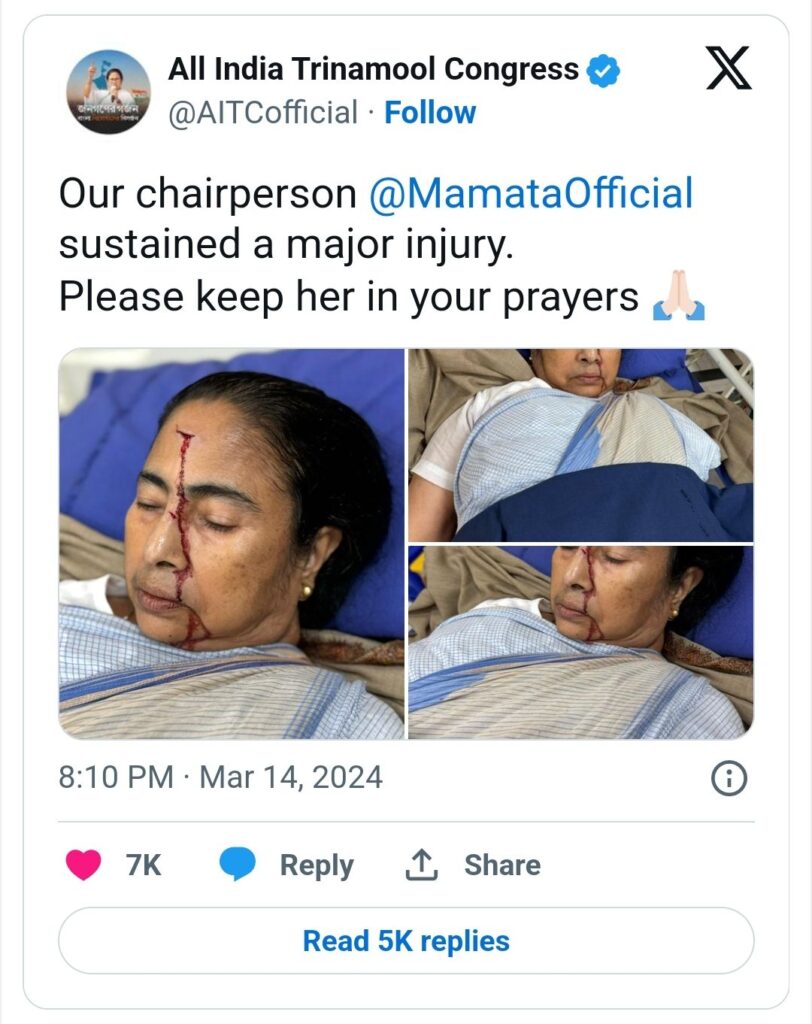This screenshot has width=812, height=1024.
Task: Reply to the post
Action: click(x=290, y=865)
